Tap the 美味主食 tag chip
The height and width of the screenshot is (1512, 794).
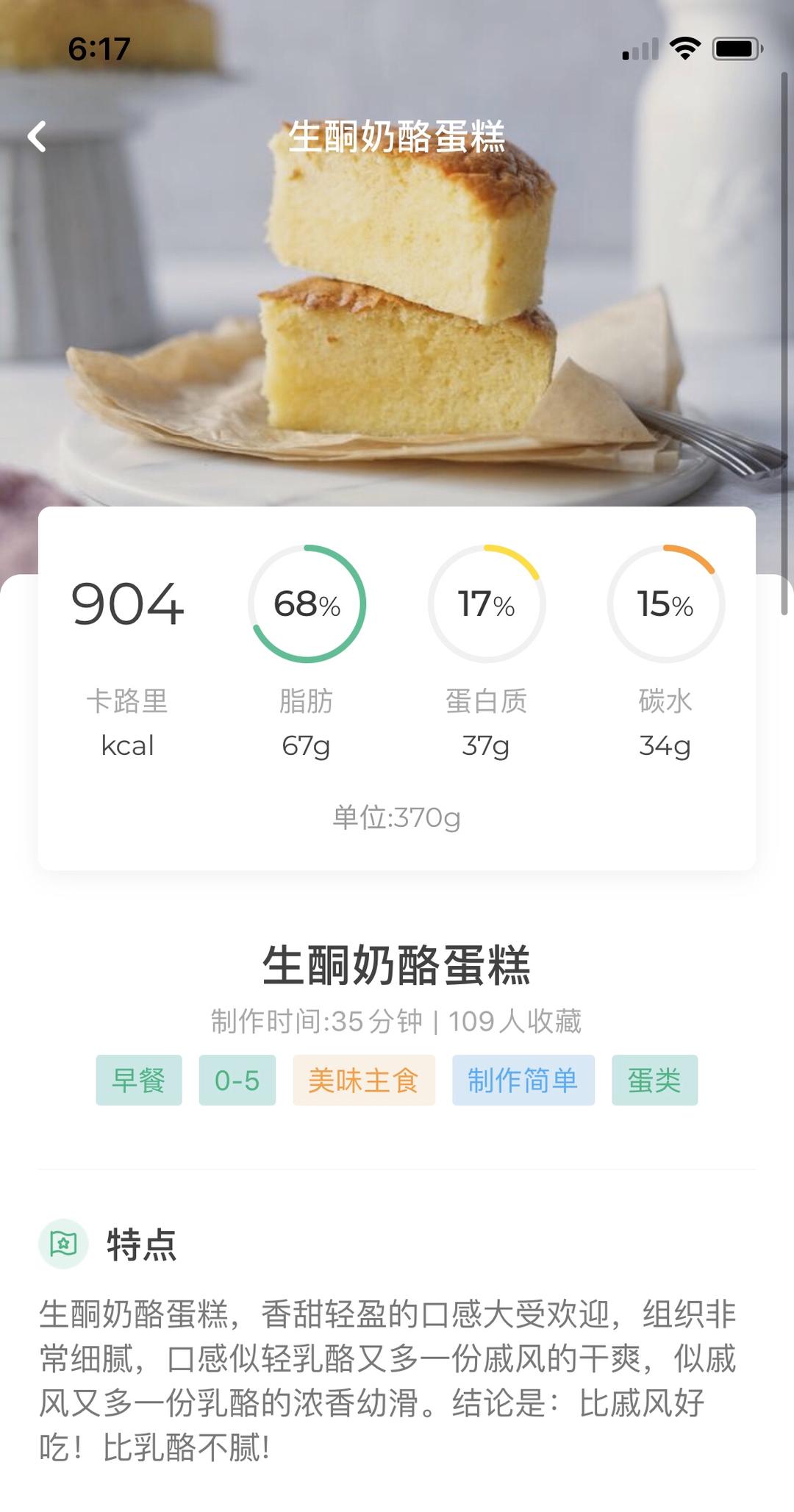click(363, 1080)
